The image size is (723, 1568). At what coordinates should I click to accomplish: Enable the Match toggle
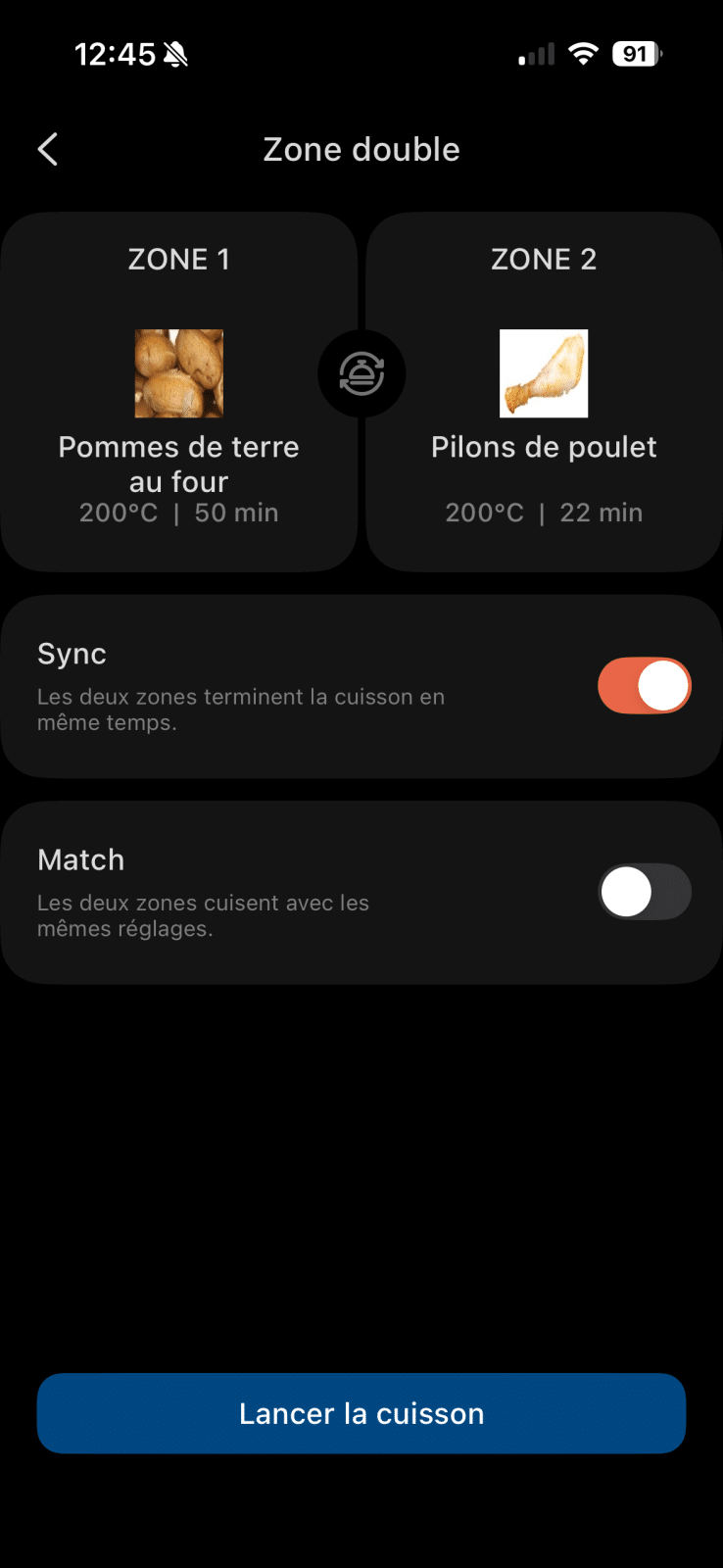click(x=644, y=892)
